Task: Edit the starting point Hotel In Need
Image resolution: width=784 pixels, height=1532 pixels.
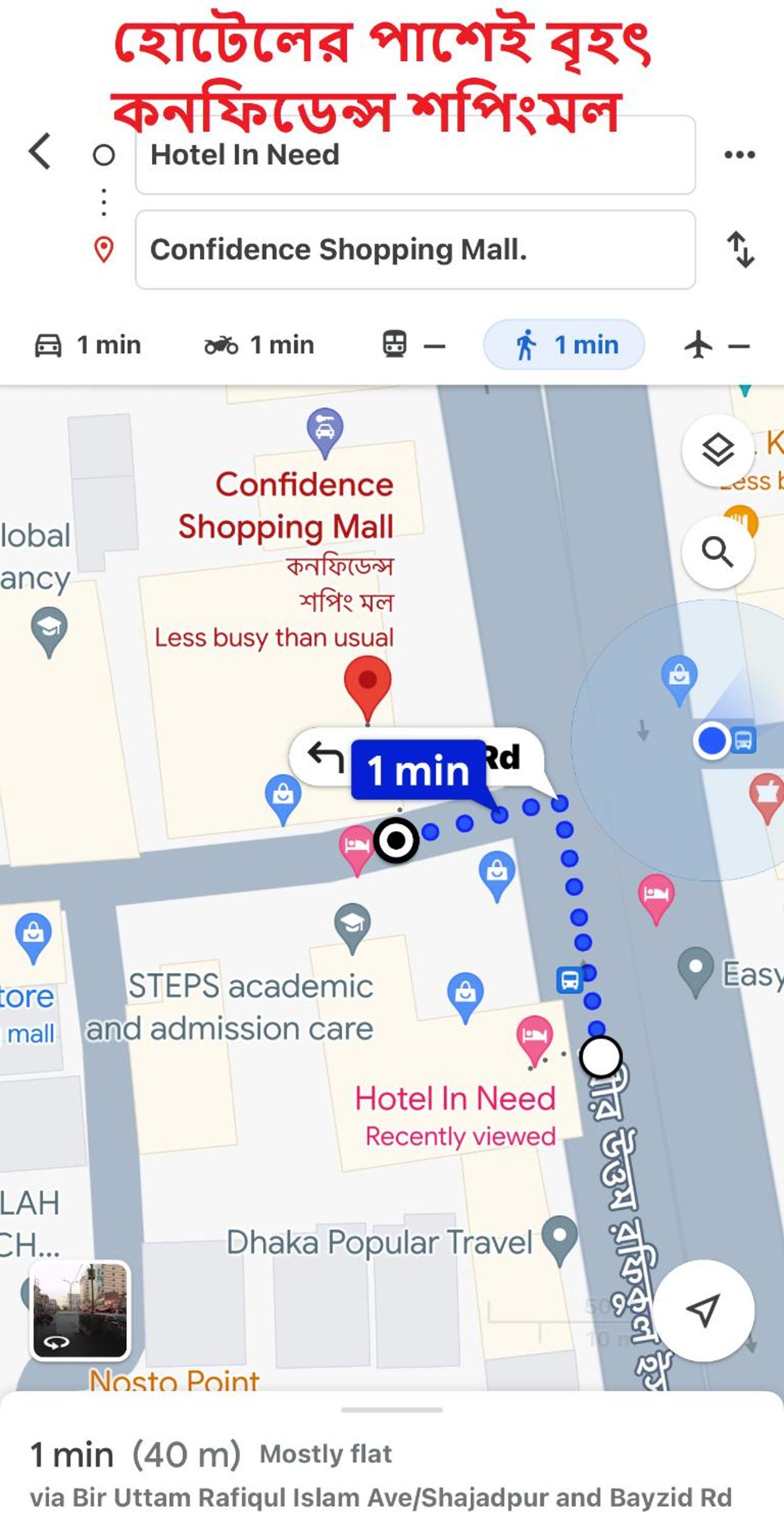Action: [x=414, y=156]
